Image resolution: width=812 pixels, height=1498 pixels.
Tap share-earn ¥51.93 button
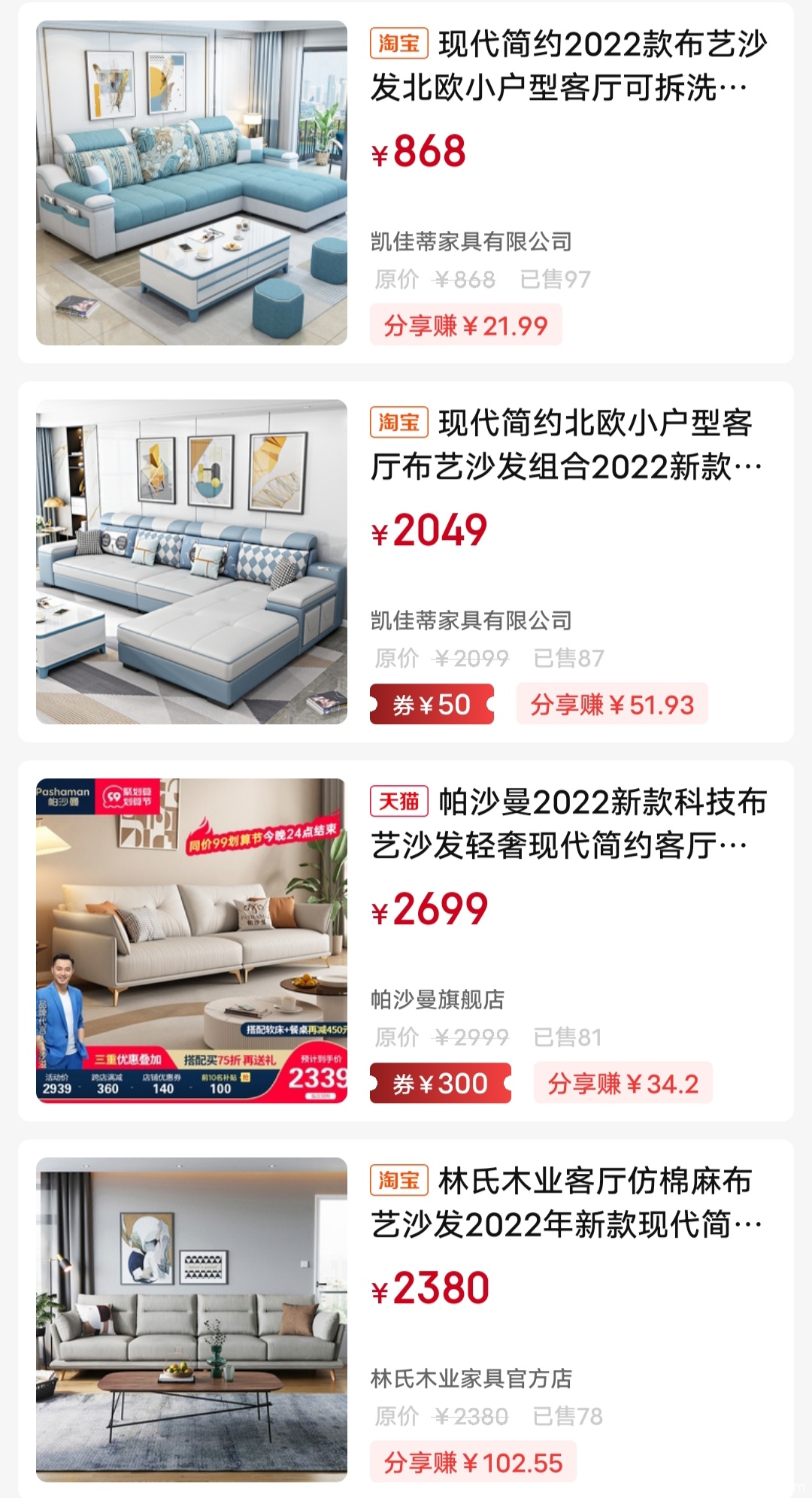(x=611, y=705)
